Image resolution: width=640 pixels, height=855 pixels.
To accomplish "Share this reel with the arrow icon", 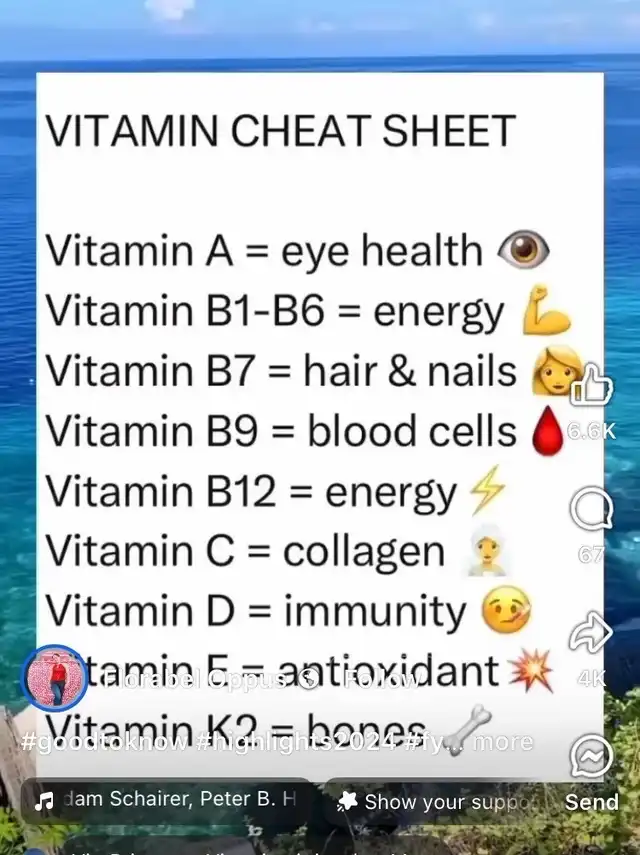I will (x=590, y=634).
